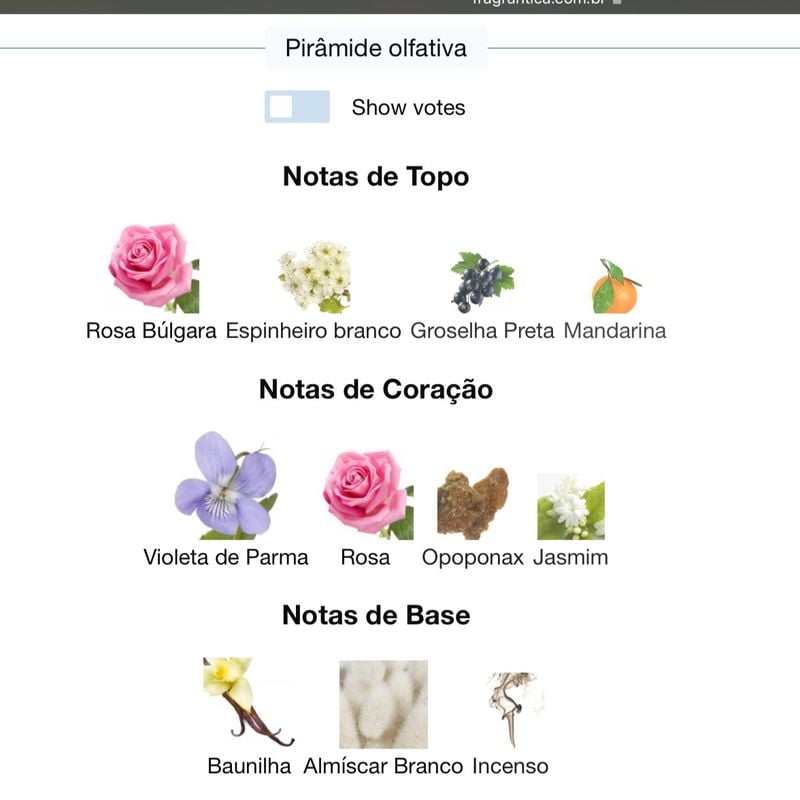Image resolution: width=800 pixels, height=800 pixels.
Task: Open the Baunilha note
Action: click(x=249, y=703)
